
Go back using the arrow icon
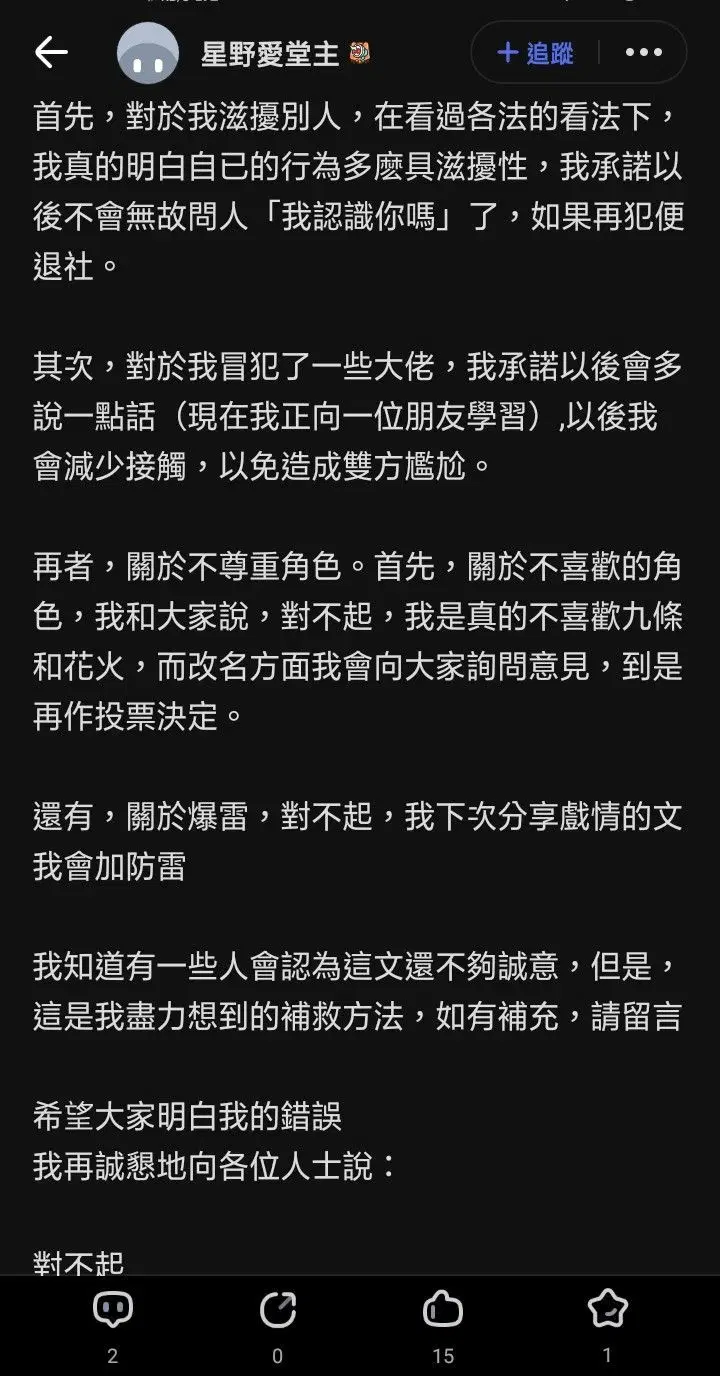50,53
